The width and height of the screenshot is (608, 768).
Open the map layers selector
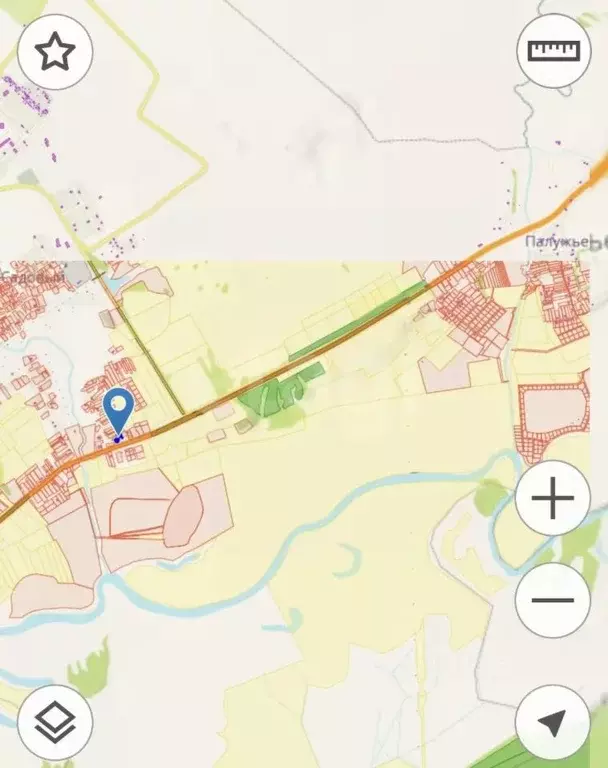55,721
